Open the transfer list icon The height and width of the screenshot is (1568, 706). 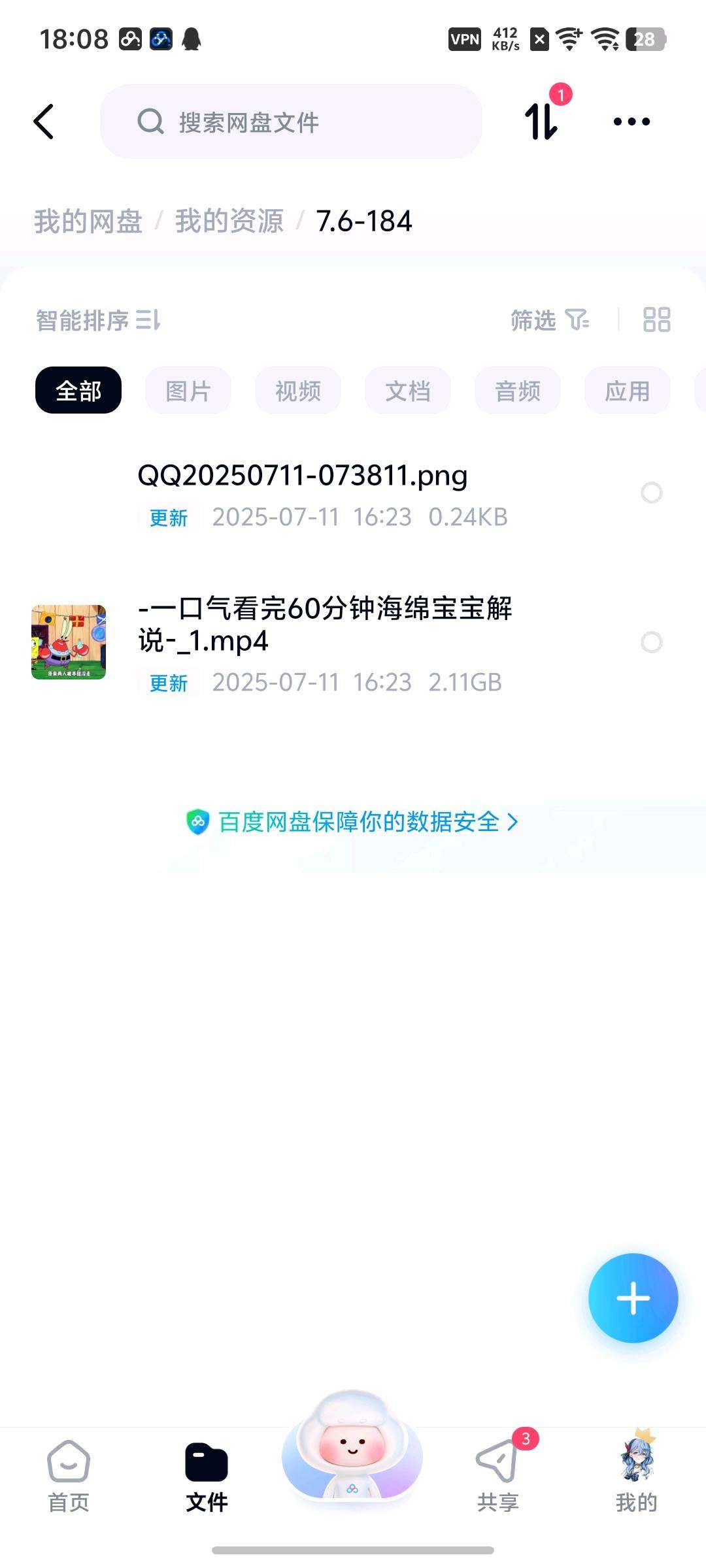[542, 121]
